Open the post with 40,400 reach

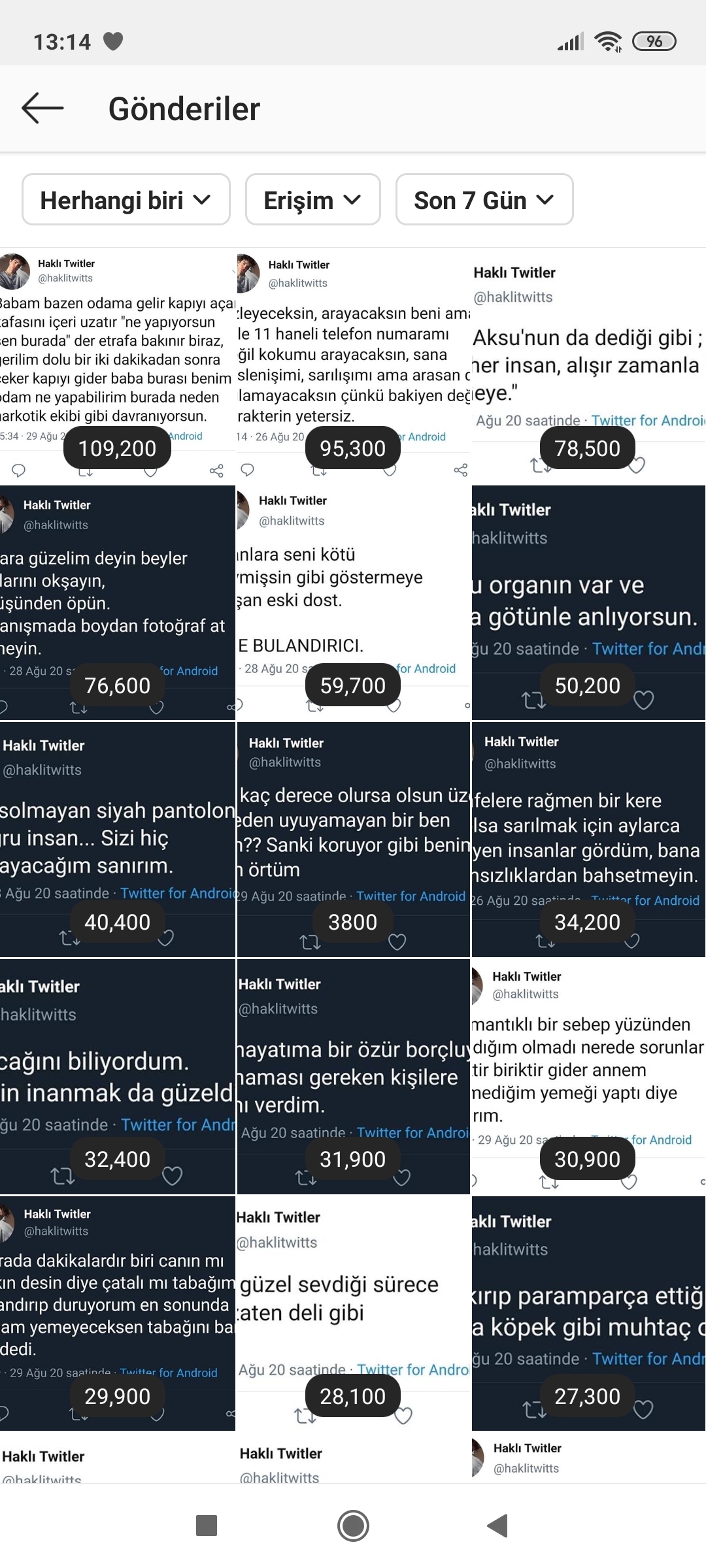[117, 840]
